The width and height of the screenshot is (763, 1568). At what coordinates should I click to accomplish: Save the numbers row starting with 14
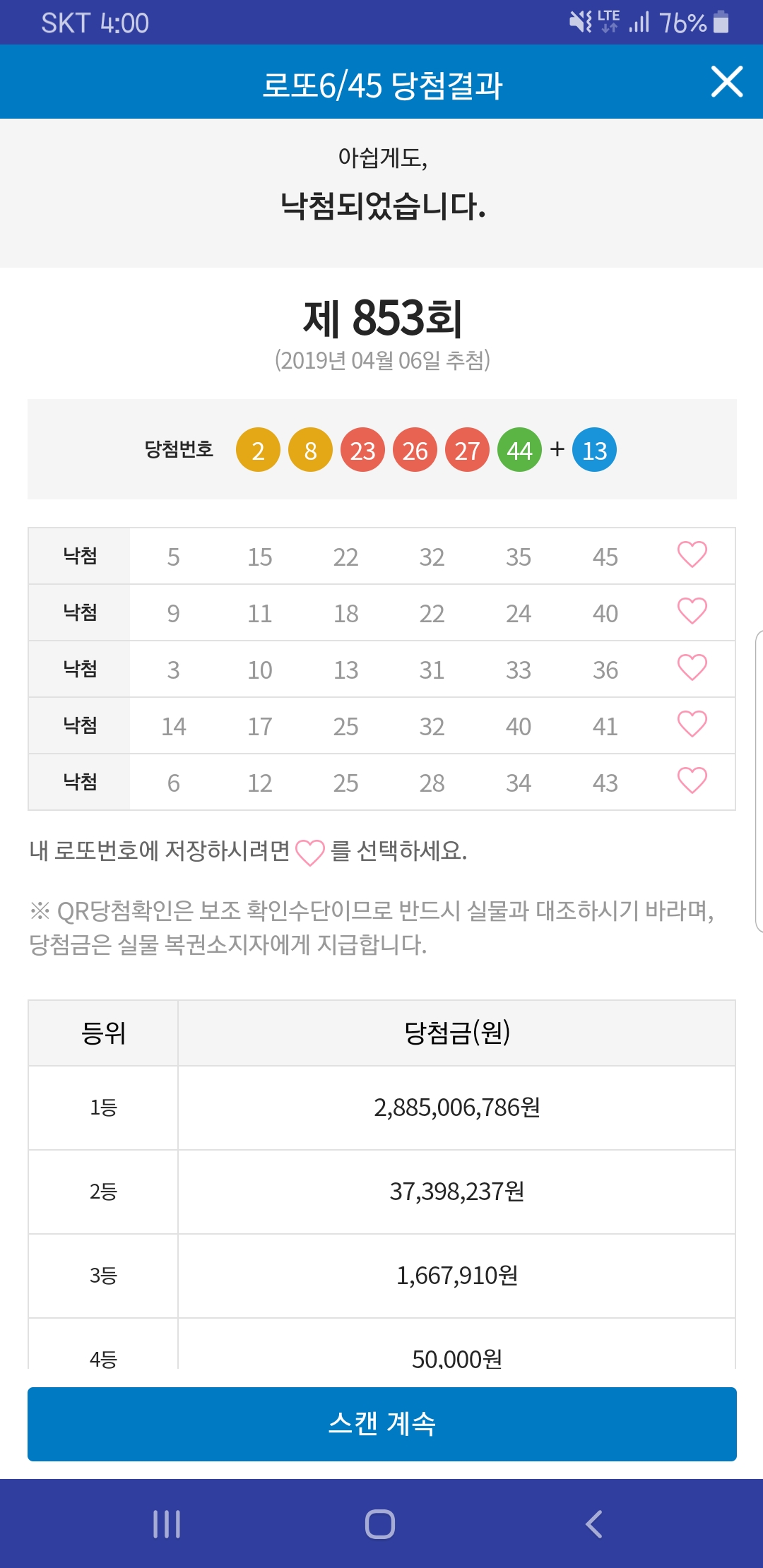[692, 724]
